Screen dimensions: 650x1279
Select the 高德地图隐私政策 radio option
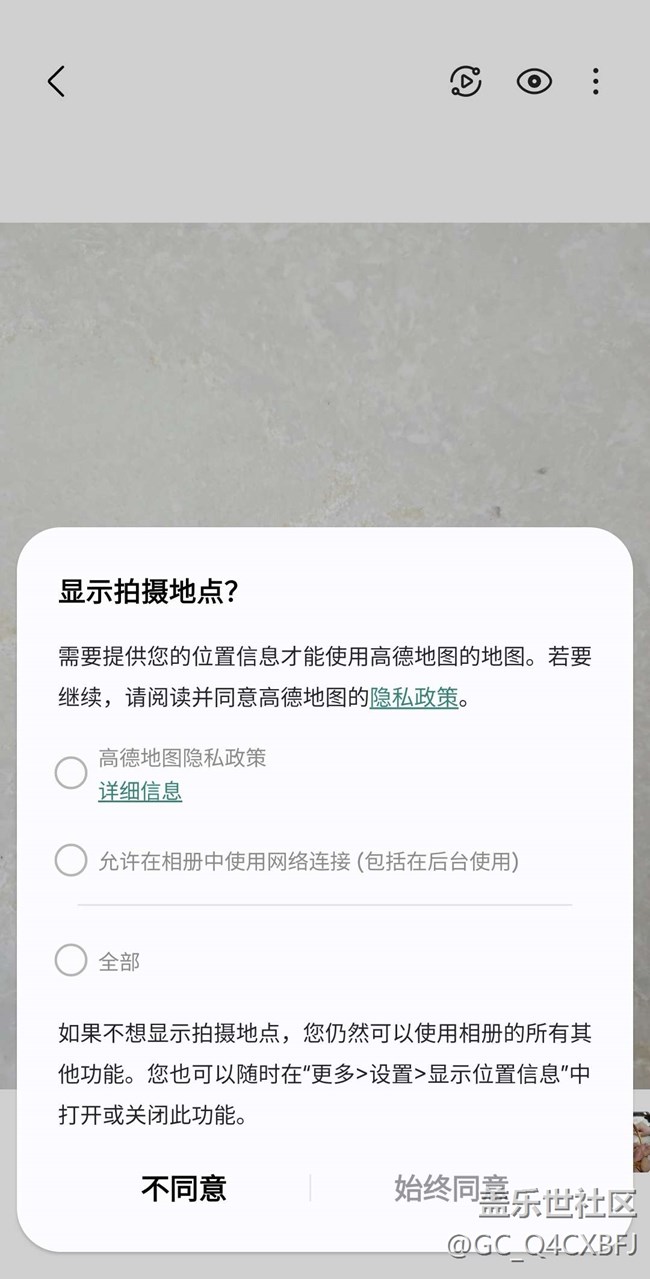71,772
